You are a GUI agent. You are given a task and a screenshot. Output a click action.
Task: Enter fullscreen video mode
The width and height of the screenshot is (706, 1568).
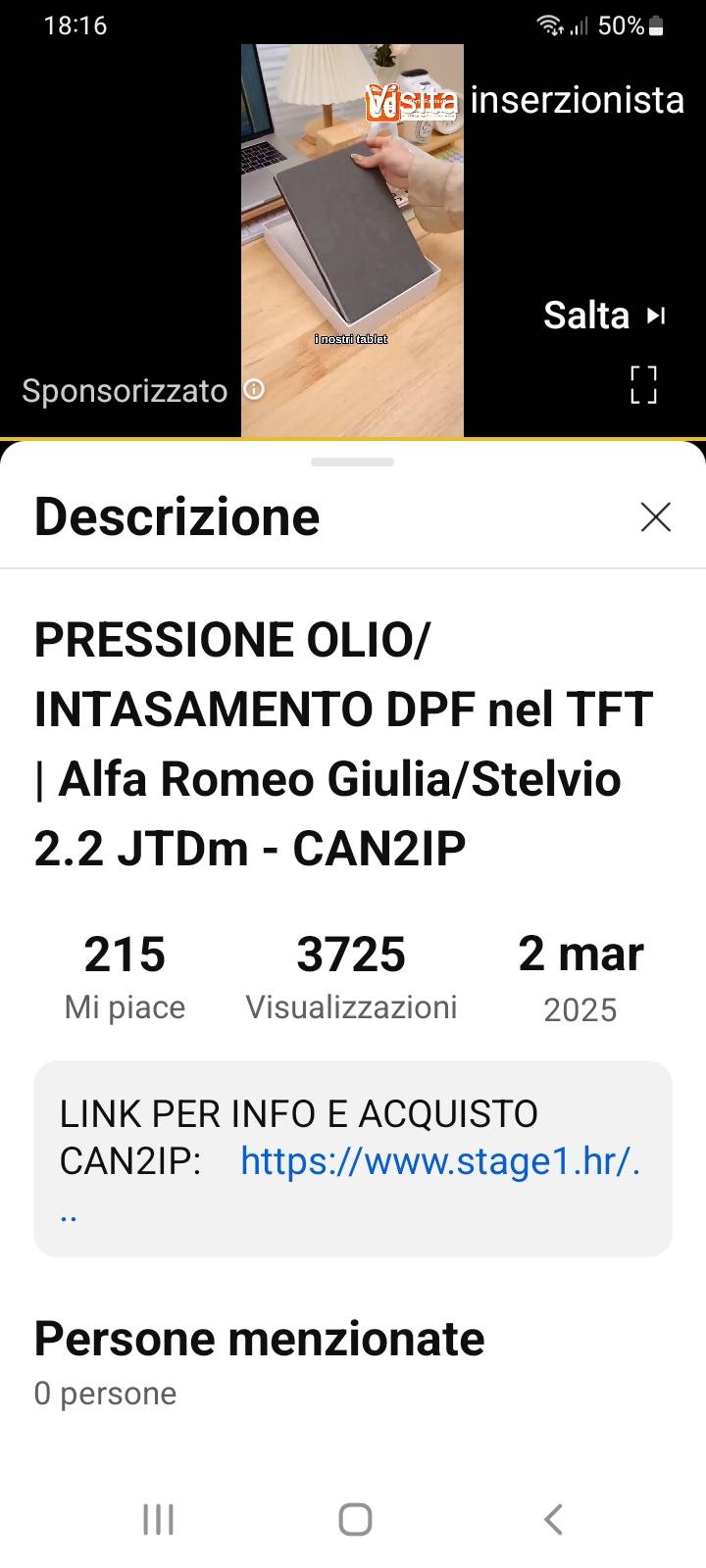[x=643, y=385]
